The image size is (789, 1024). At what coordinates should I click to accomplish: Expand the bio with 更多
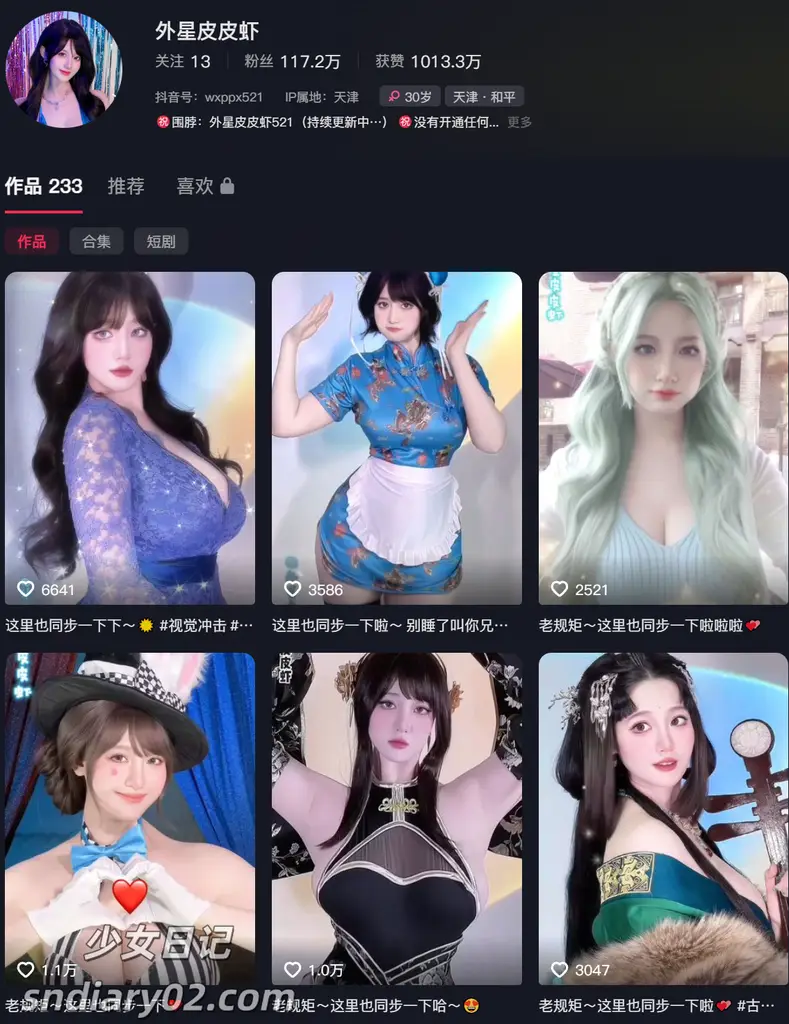(519, 122)
